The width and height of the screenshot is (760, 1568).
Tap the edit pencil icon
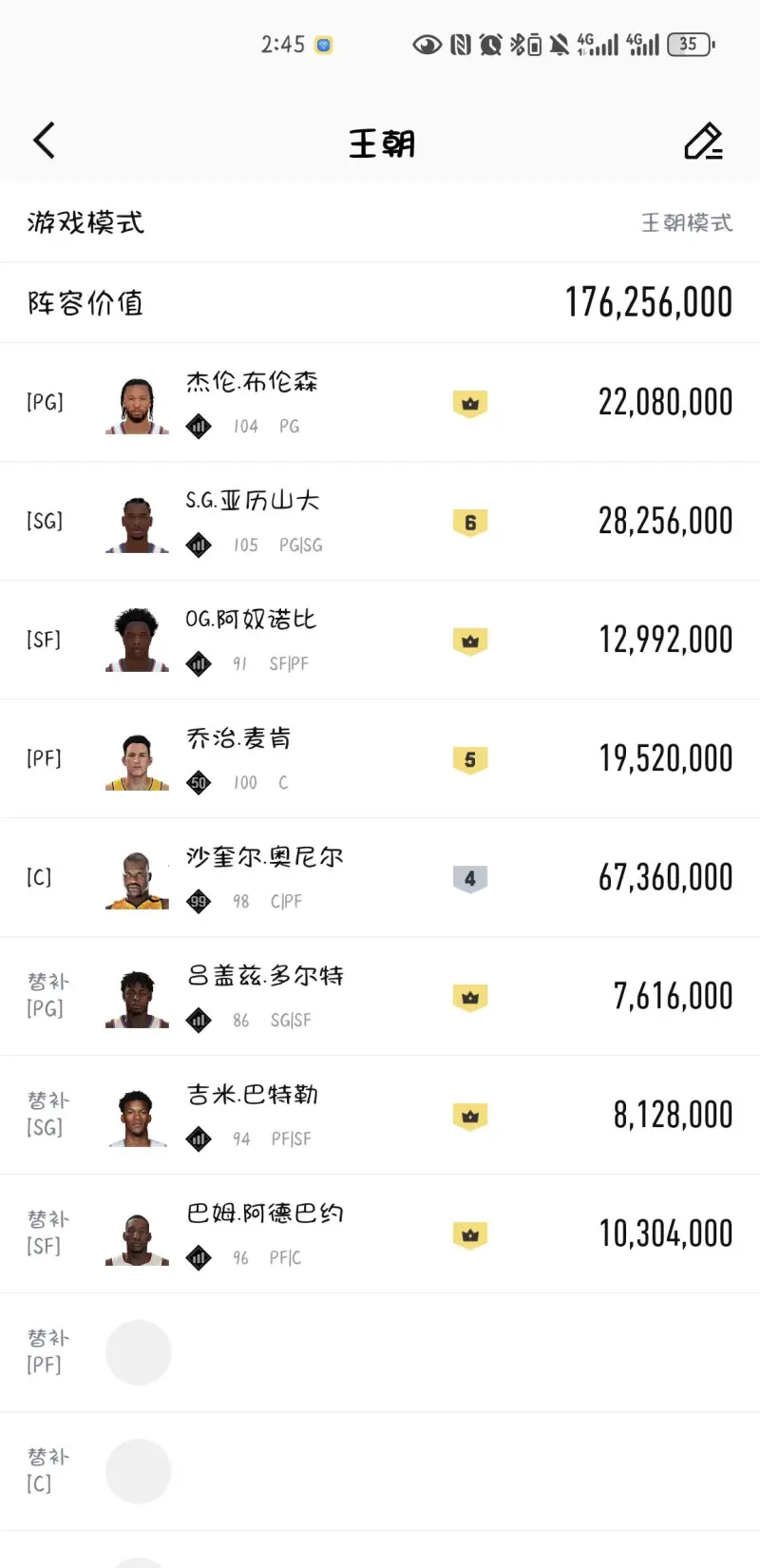tap(703, 142)
